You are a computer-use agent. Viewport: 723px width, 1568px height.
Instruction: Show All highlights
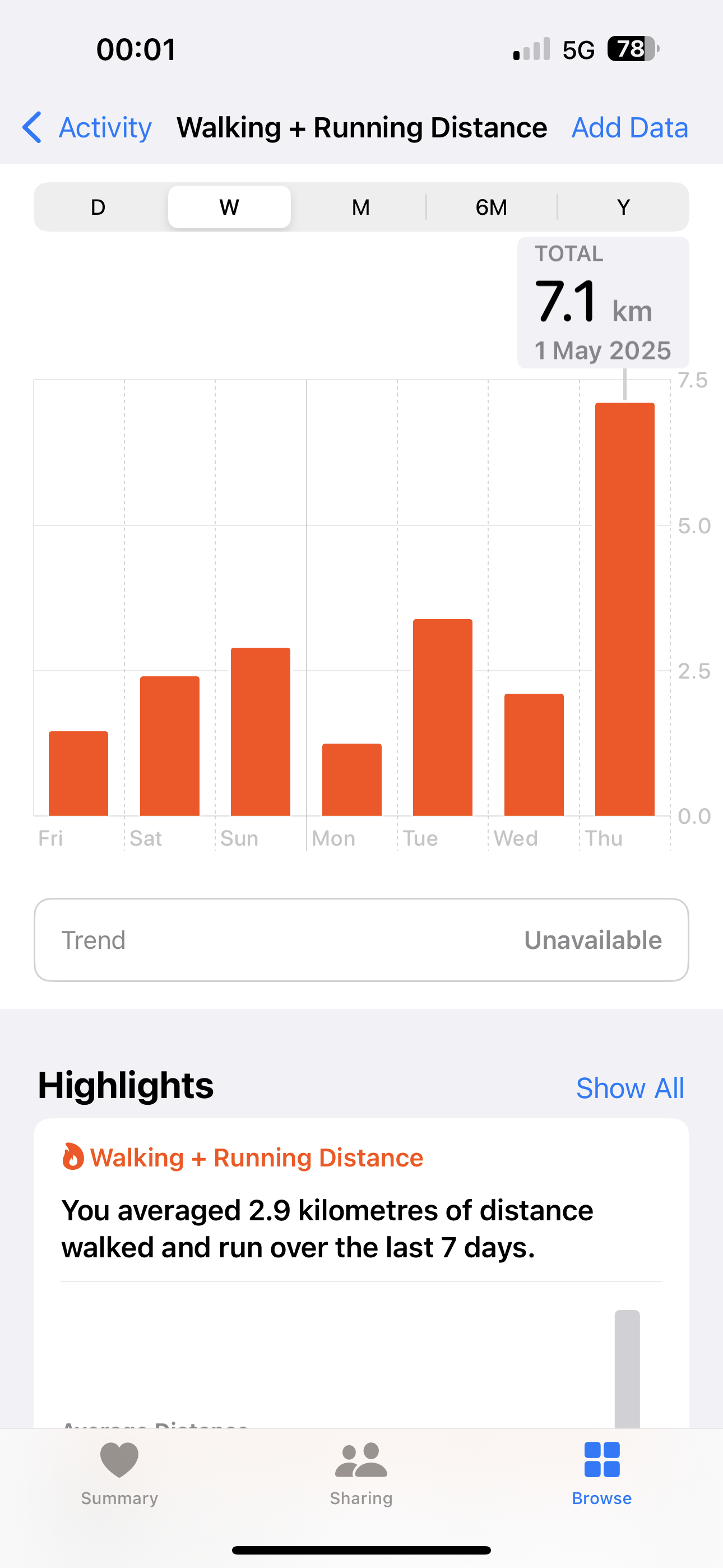630,1088
